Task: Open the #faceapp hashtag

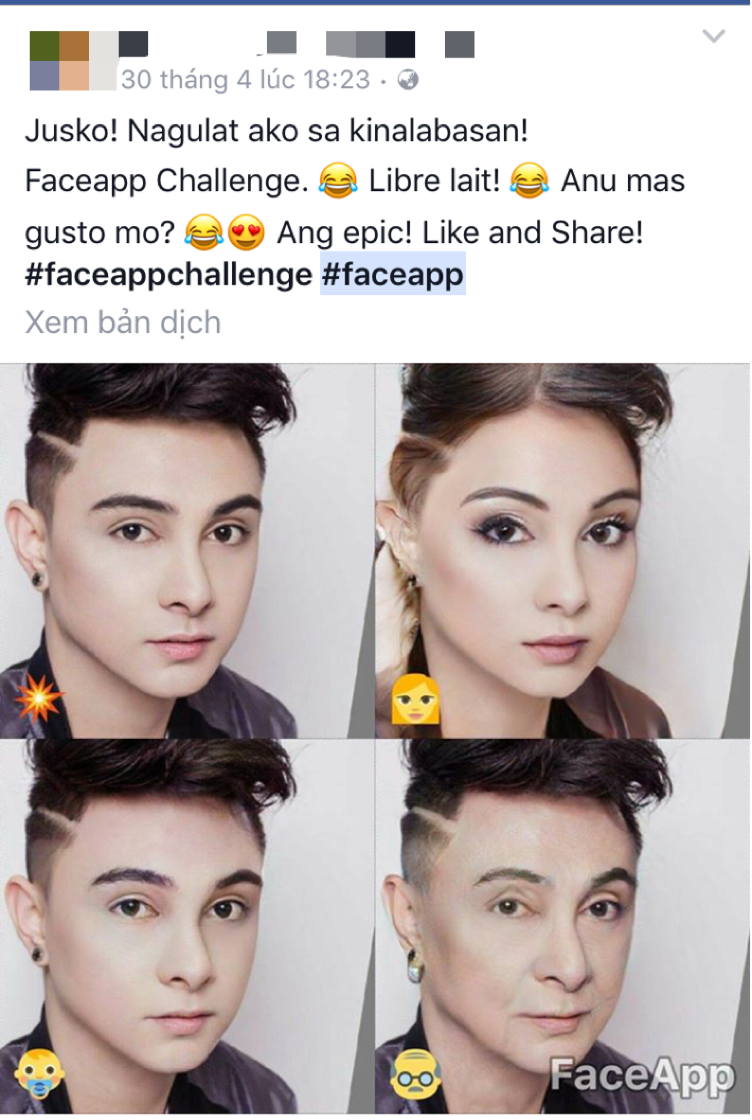Action: click(x=392, y=275)
